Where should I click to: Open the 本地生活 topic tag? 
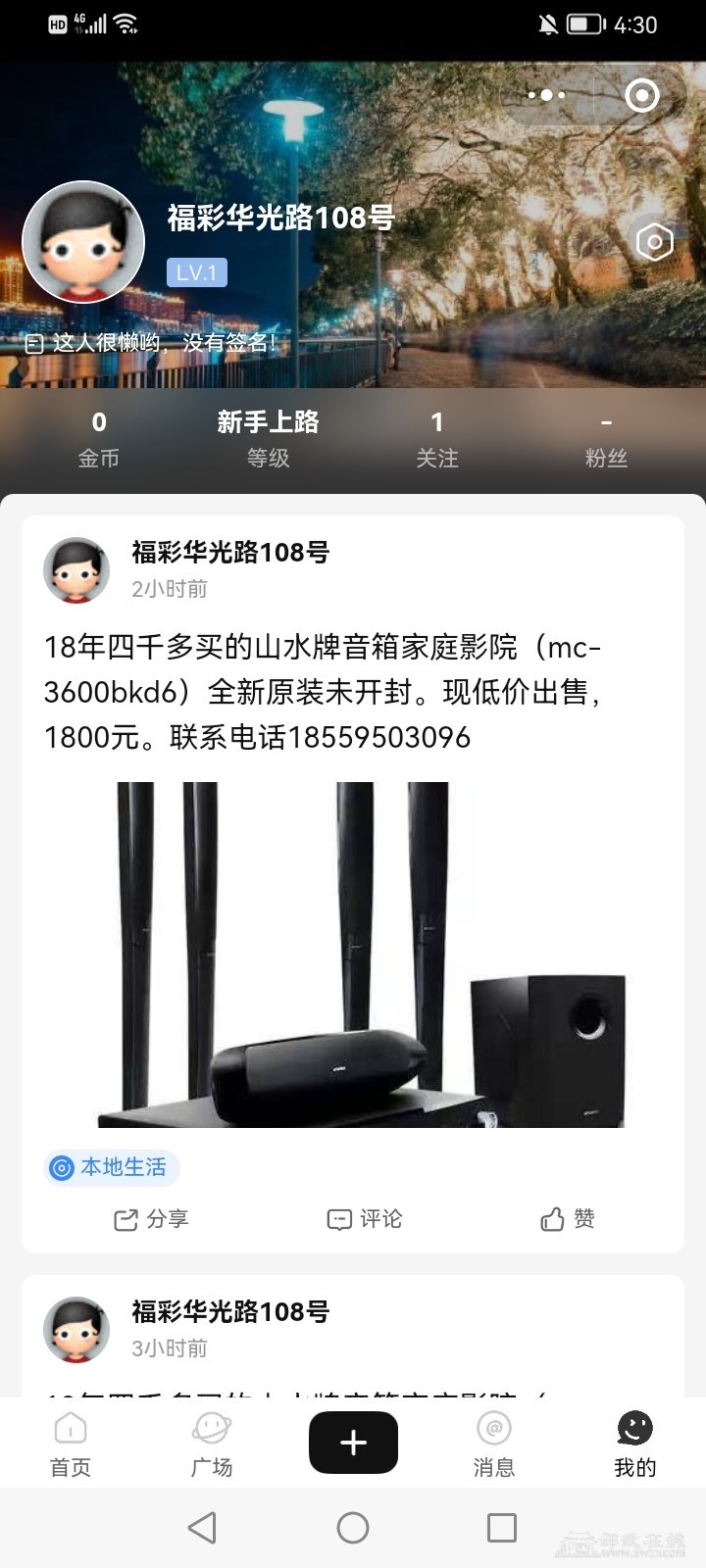pyautogui.click(x=111, y=1167)
